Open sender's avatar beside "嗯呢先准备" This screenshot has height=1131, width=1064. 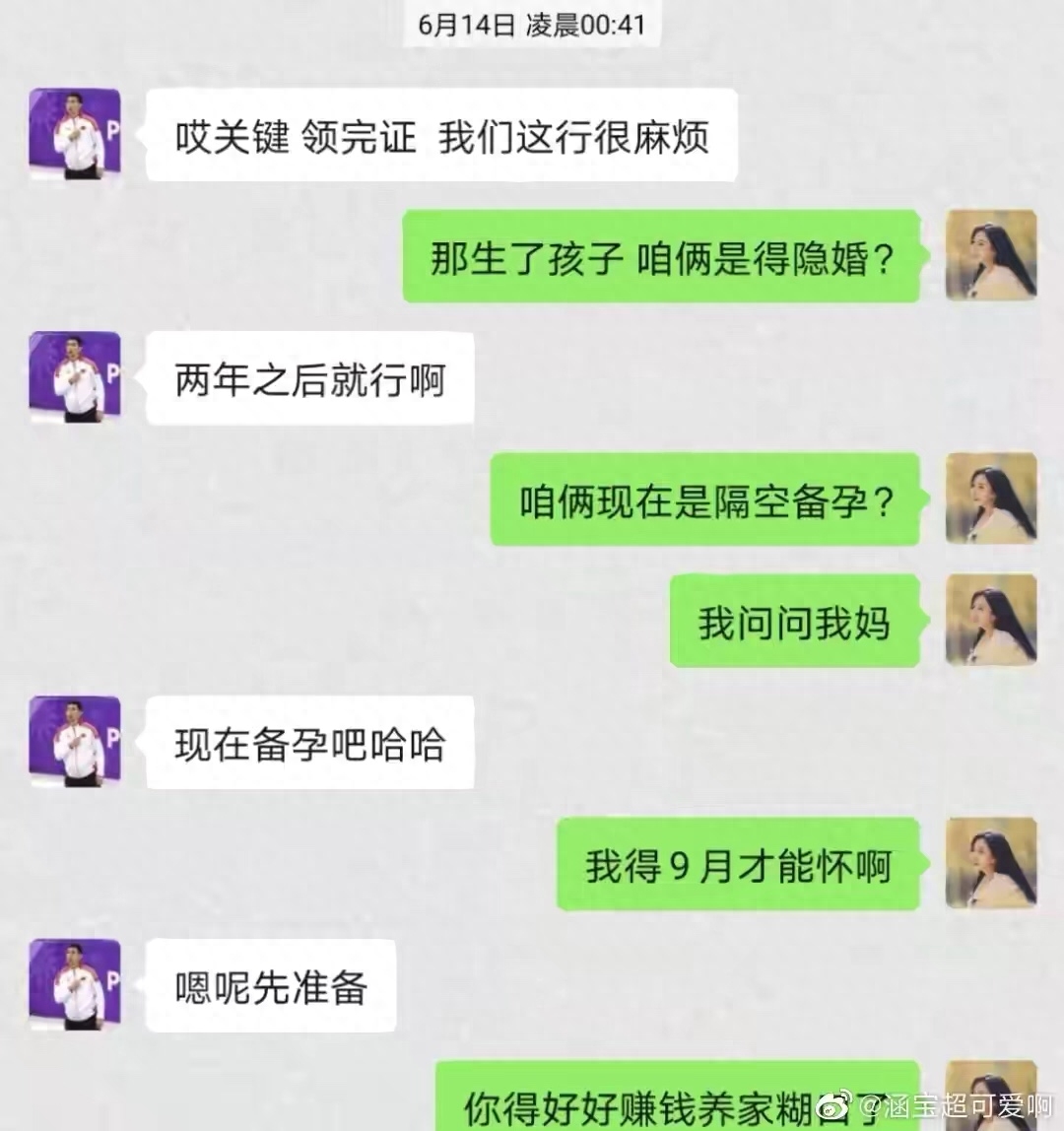point(75,985)
